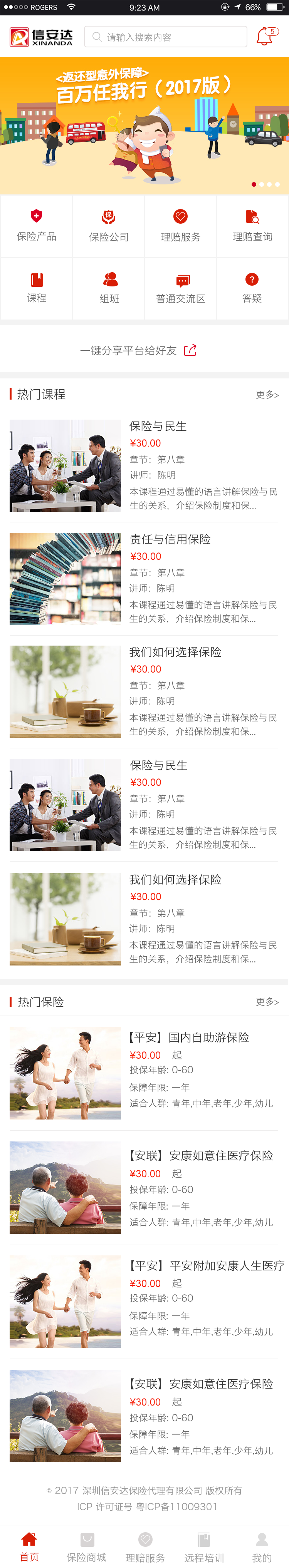Open 保险产品 section
Image resolution: width=289 pixels, height=1568 pixels.
(x=37, y=226)
